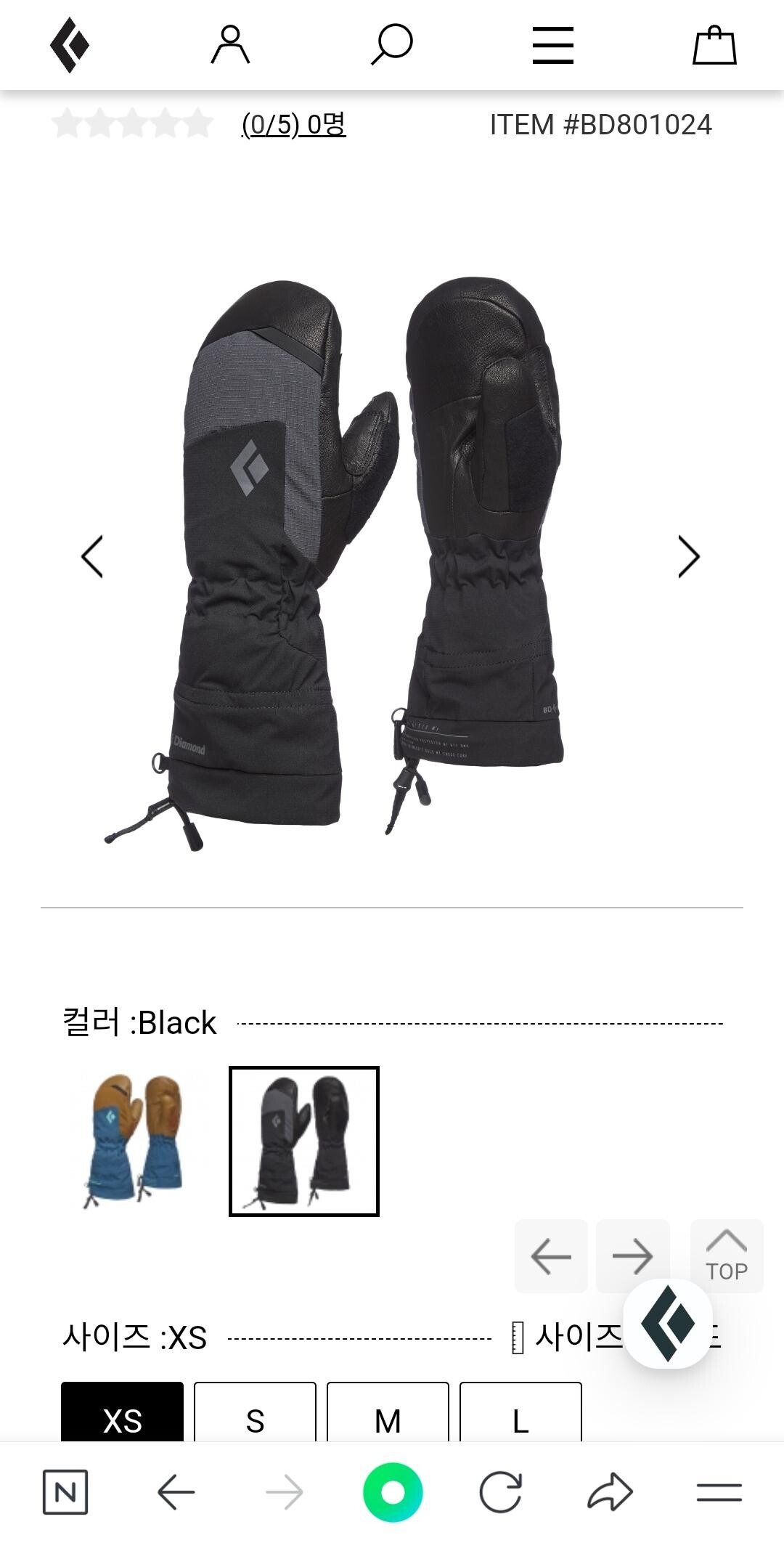Open the account profile icon

tap(230, 45)
